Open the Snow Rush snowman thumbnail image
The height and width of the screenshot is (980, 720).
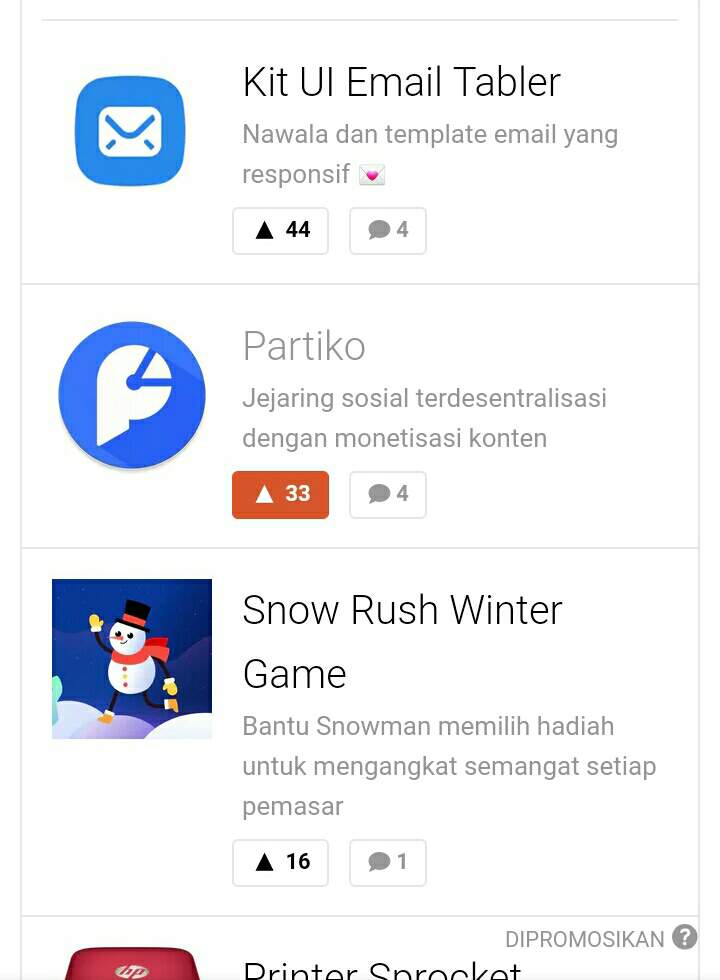131,658
